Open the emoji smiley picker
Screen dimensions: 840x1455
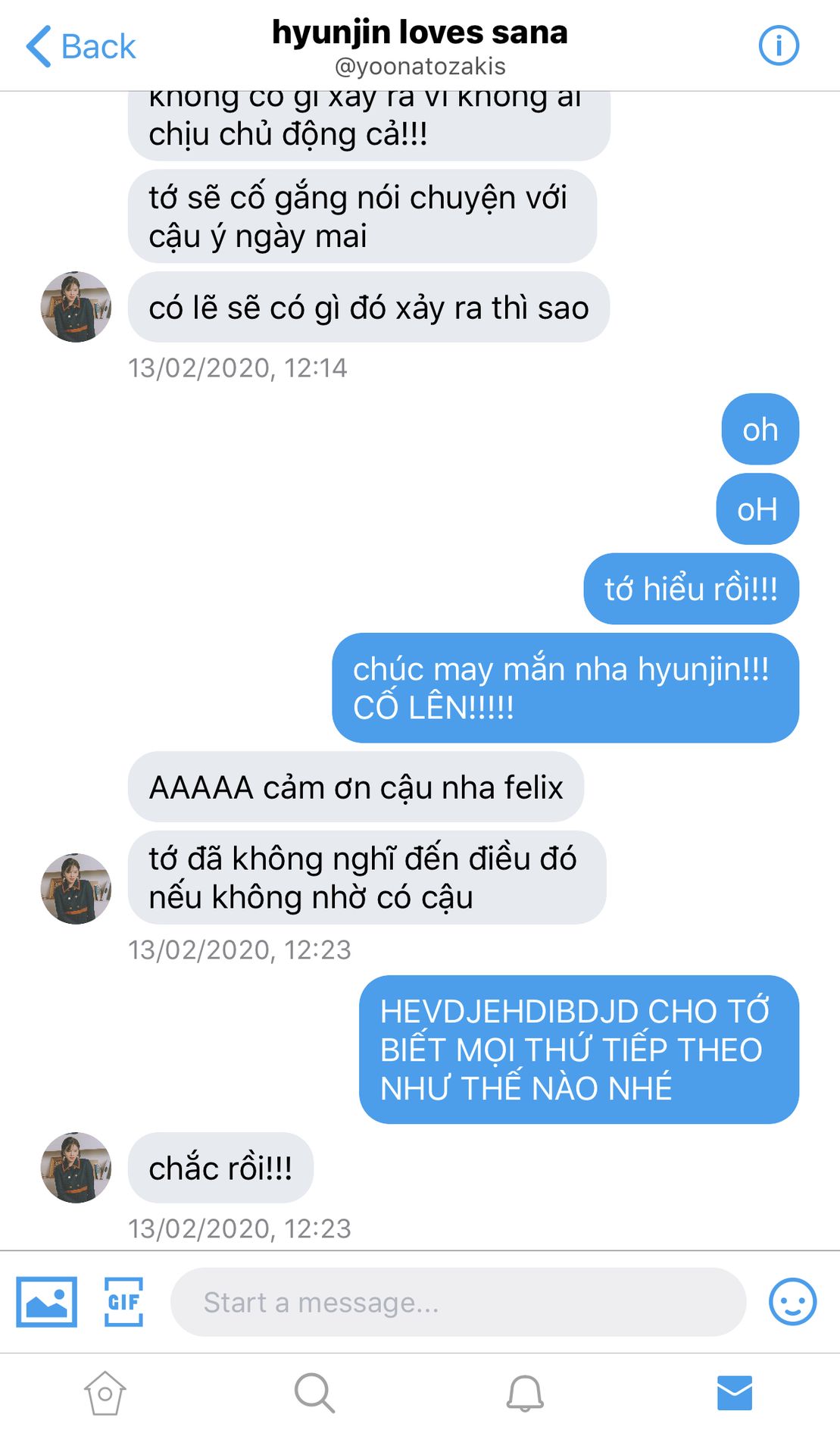coord(792,1302)
